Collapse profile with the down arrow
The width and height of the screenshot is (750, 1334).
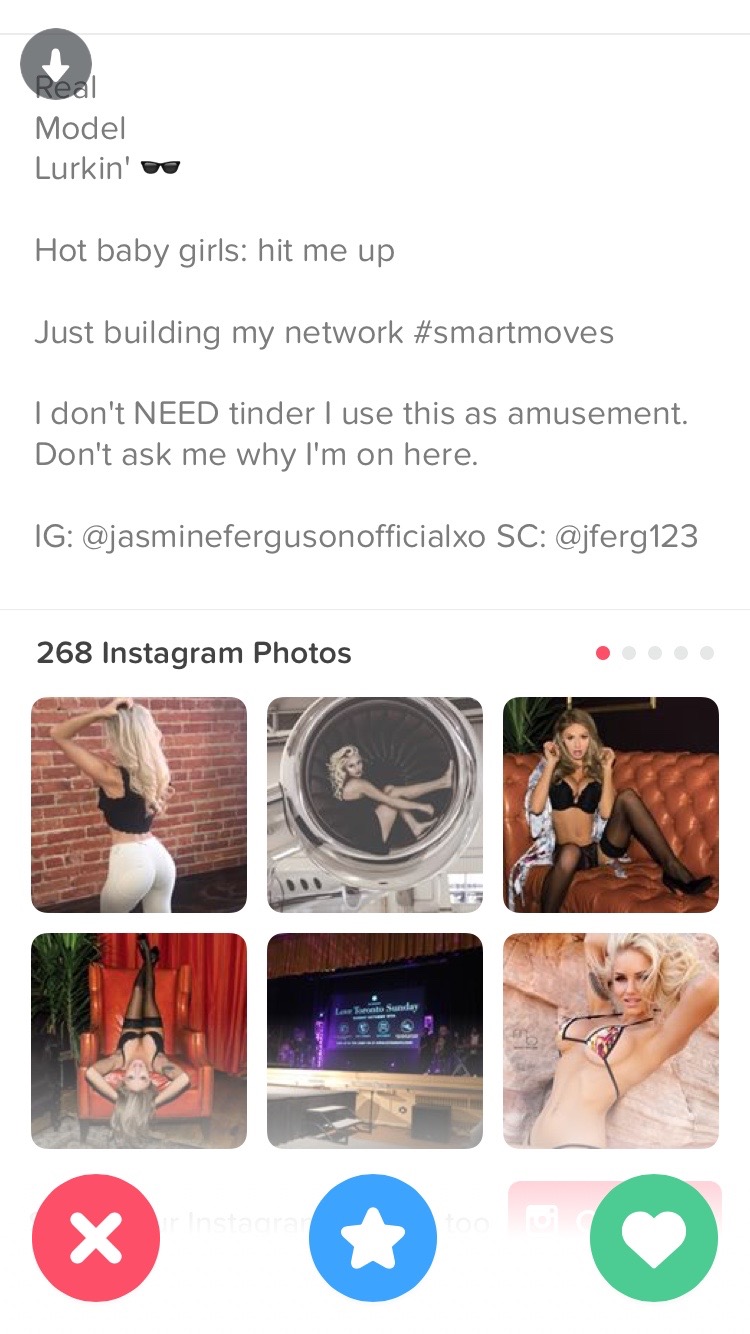click(56, 65)
